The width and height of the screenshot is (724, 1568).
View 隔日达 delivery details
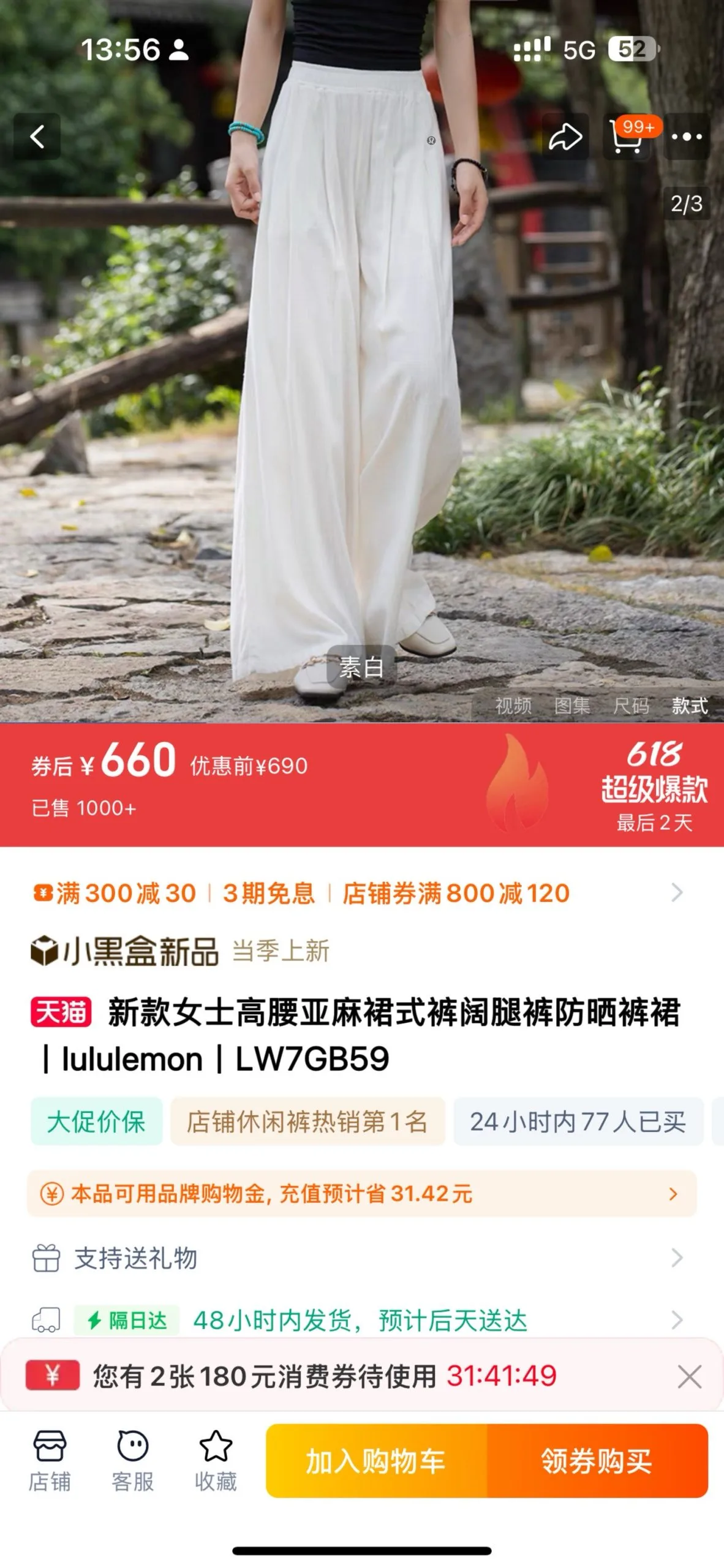tap(361, 1321)
